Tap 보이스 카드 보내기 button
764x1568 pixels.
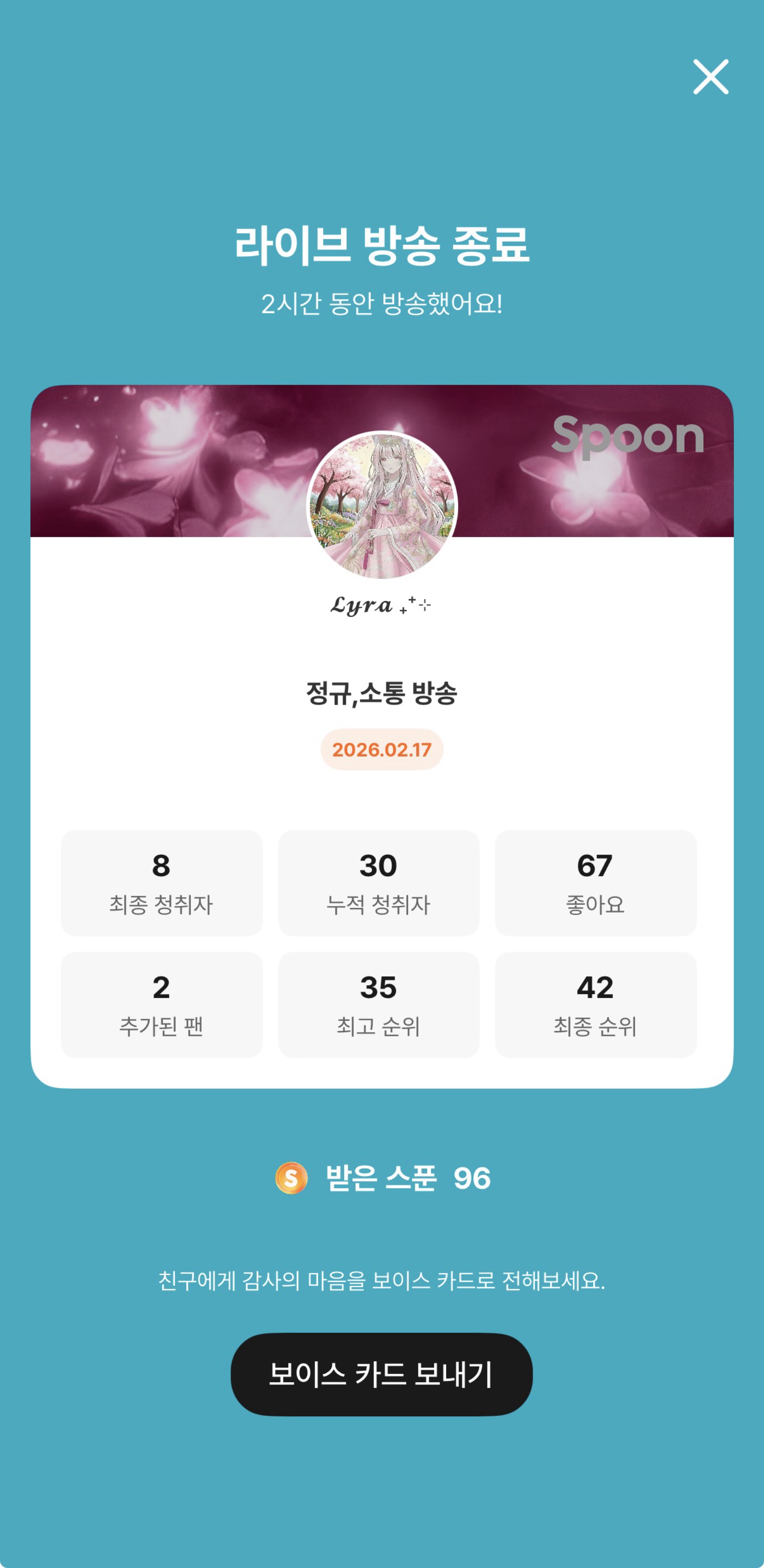click(x=381, y=1374)
